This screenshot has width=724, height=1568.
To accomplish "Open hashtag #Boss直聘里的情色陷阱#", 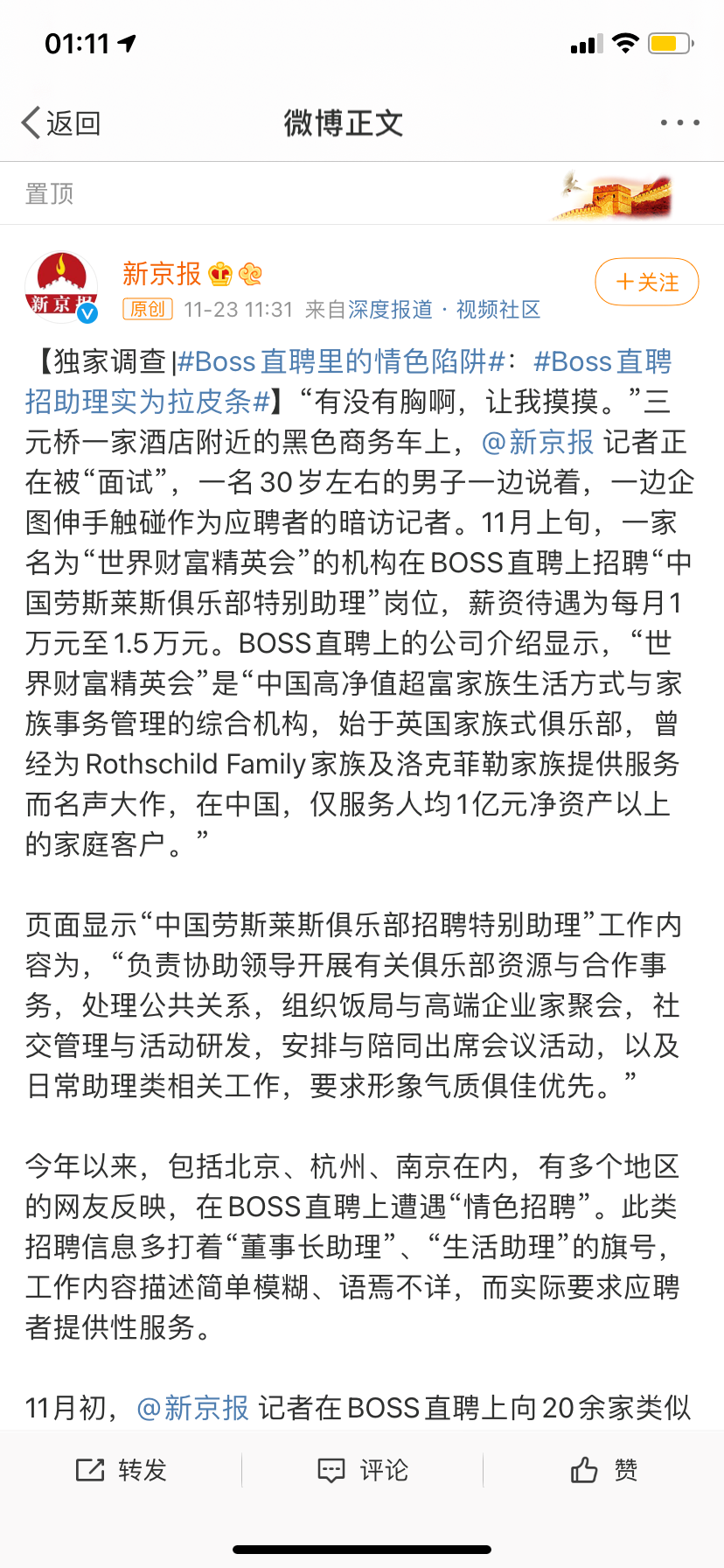I will pos(342,361).
